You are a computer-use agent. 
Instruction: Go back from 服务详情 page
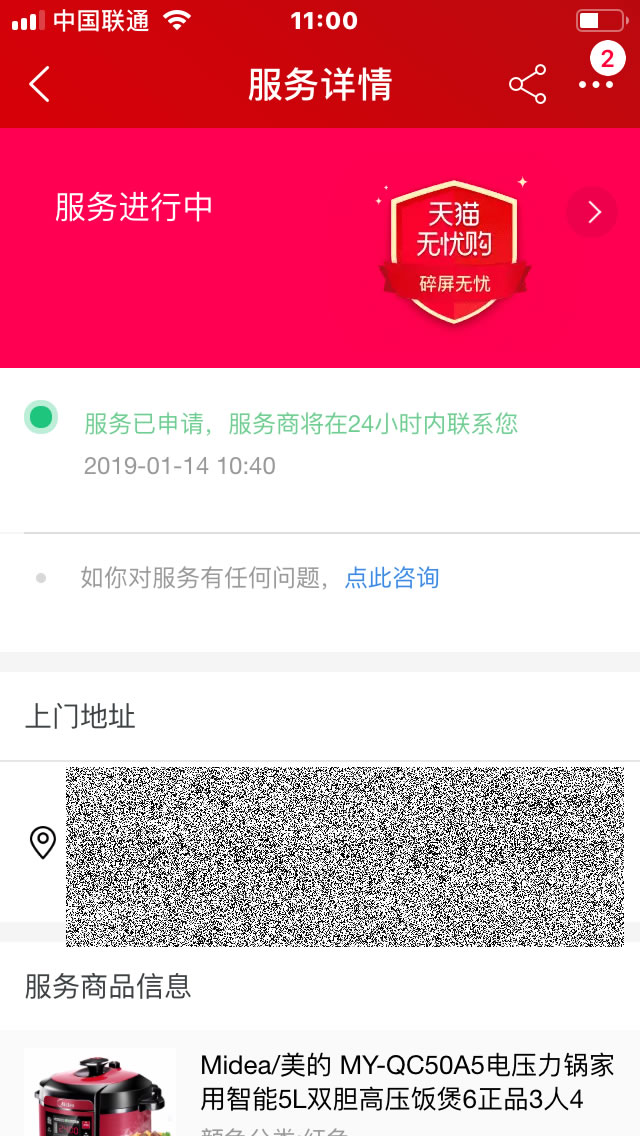tap(39, 85)
